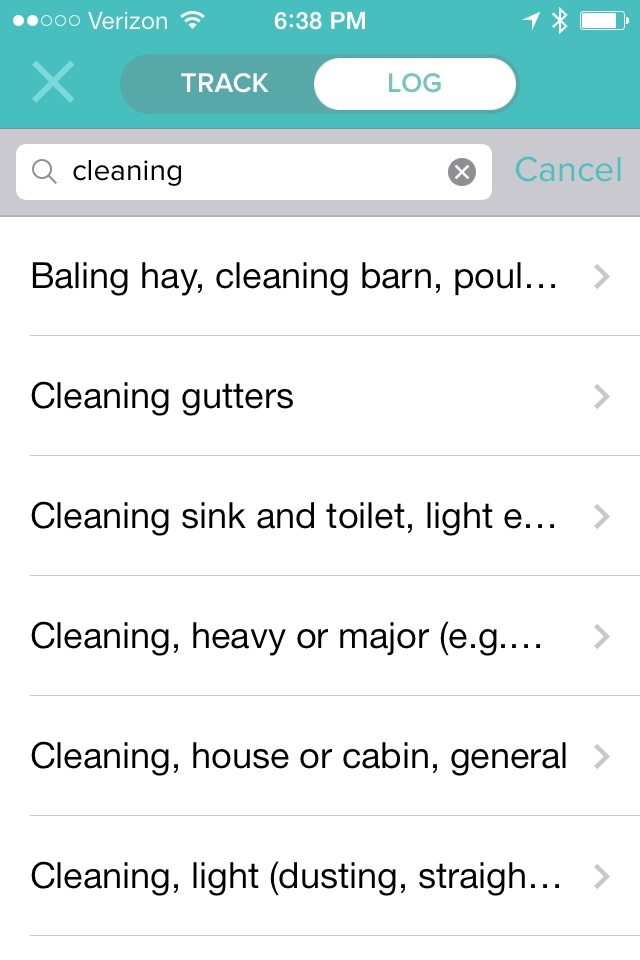Switch to the Track tab
Viewport: 640px width, 960px height.
click(224, 83)
